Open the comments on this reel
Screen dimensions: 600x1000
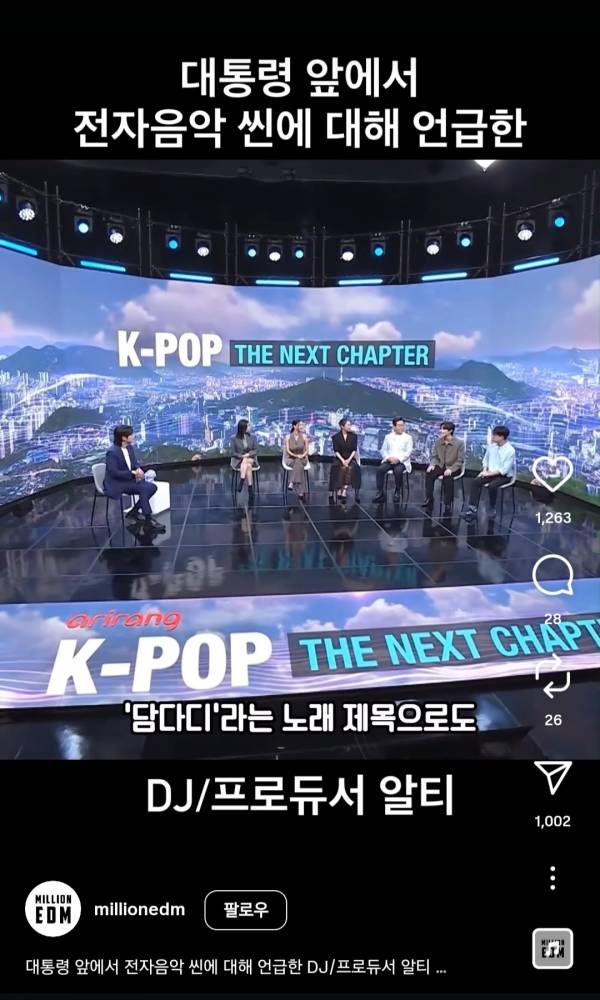pyautogui.click(x=552, y=576)
